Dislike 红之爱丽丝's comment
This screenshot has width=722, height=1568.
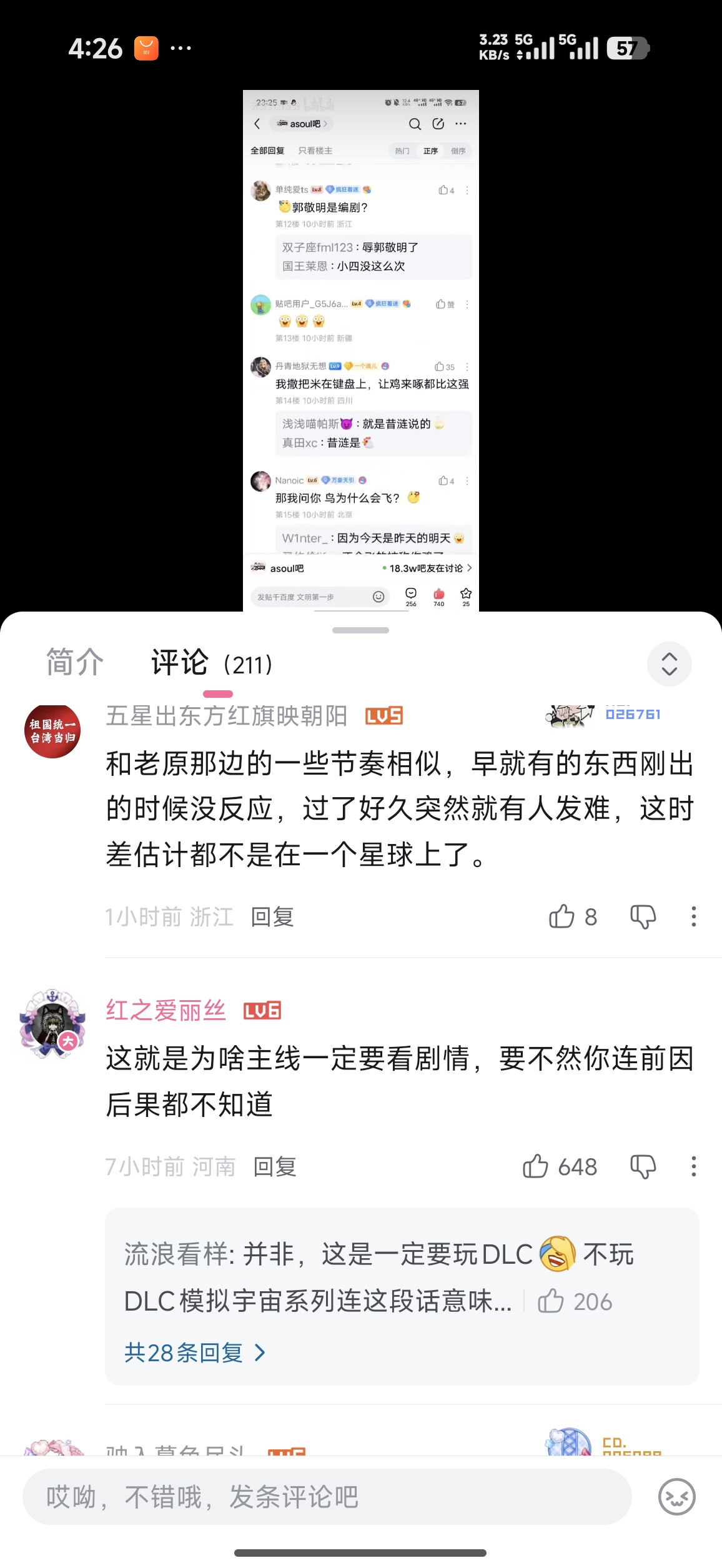(643, 1166)
